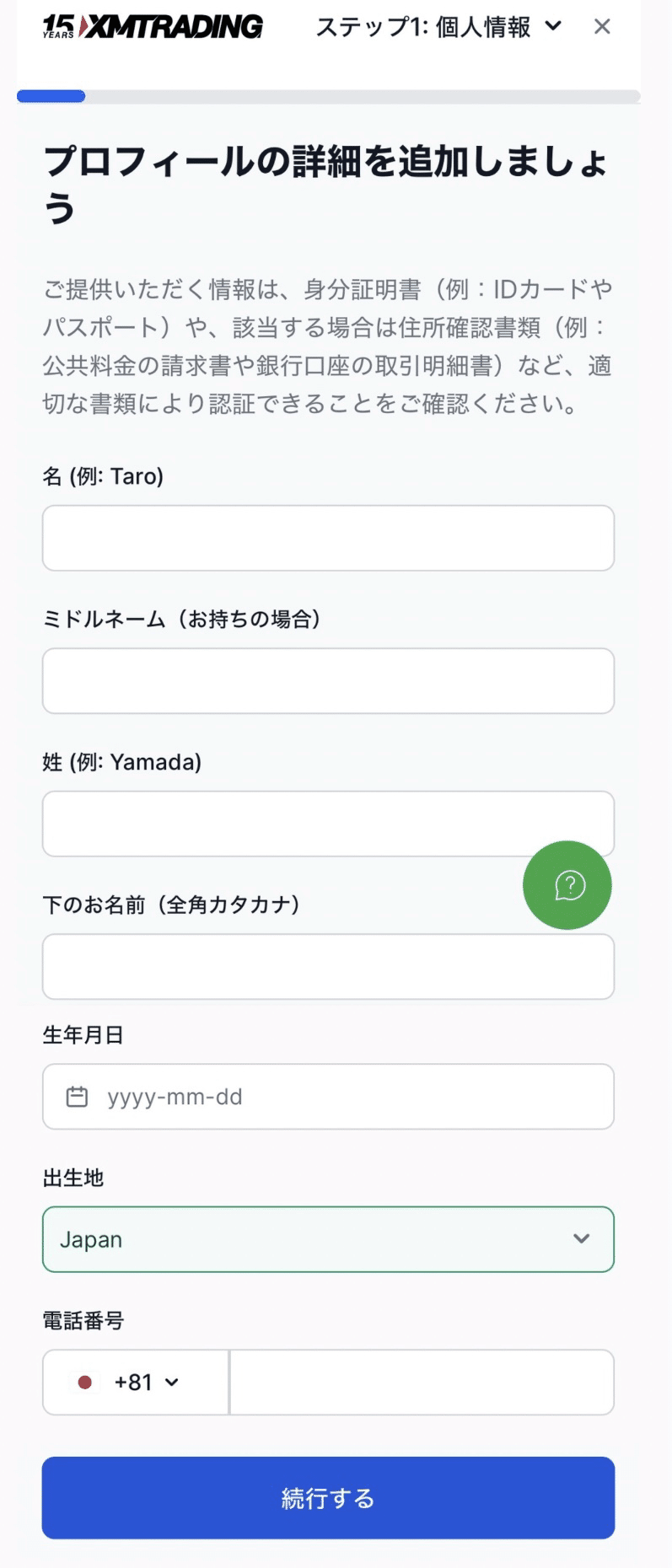
Task: Click the 個人情報 label in header
Action: pyautogui.click(x=482, y=27)
